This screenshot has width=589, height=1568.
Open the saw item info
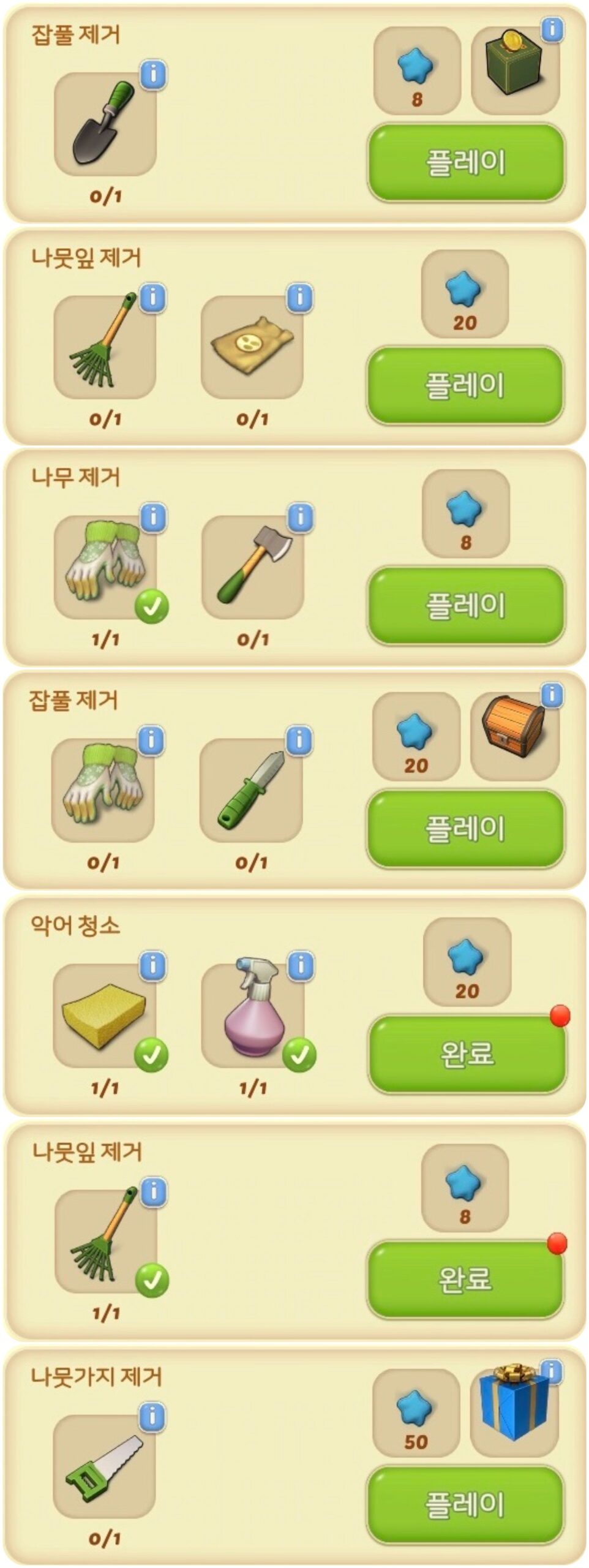(153, 1417)
